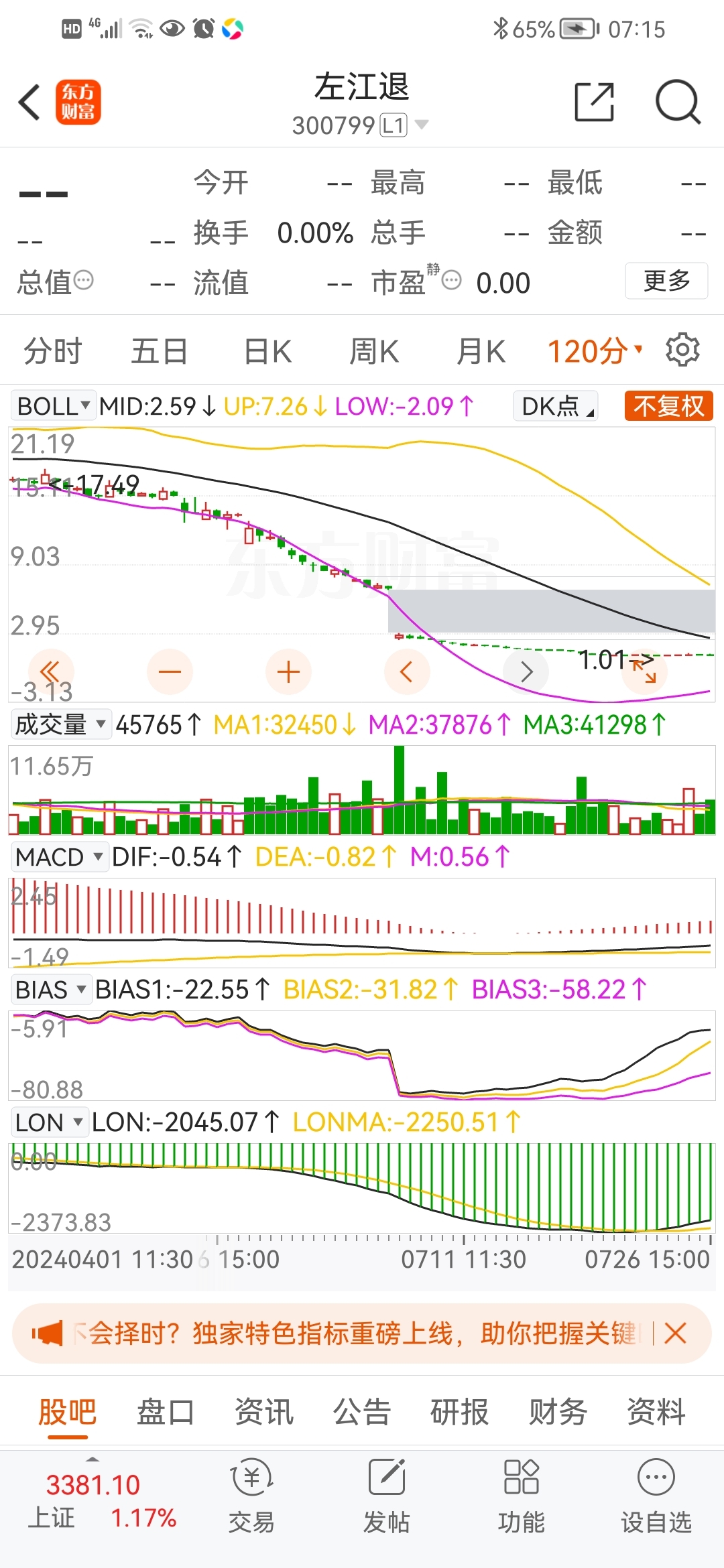Switch to the 分时 chart
Screen dimensions: 724x1568
pos(52,351)
